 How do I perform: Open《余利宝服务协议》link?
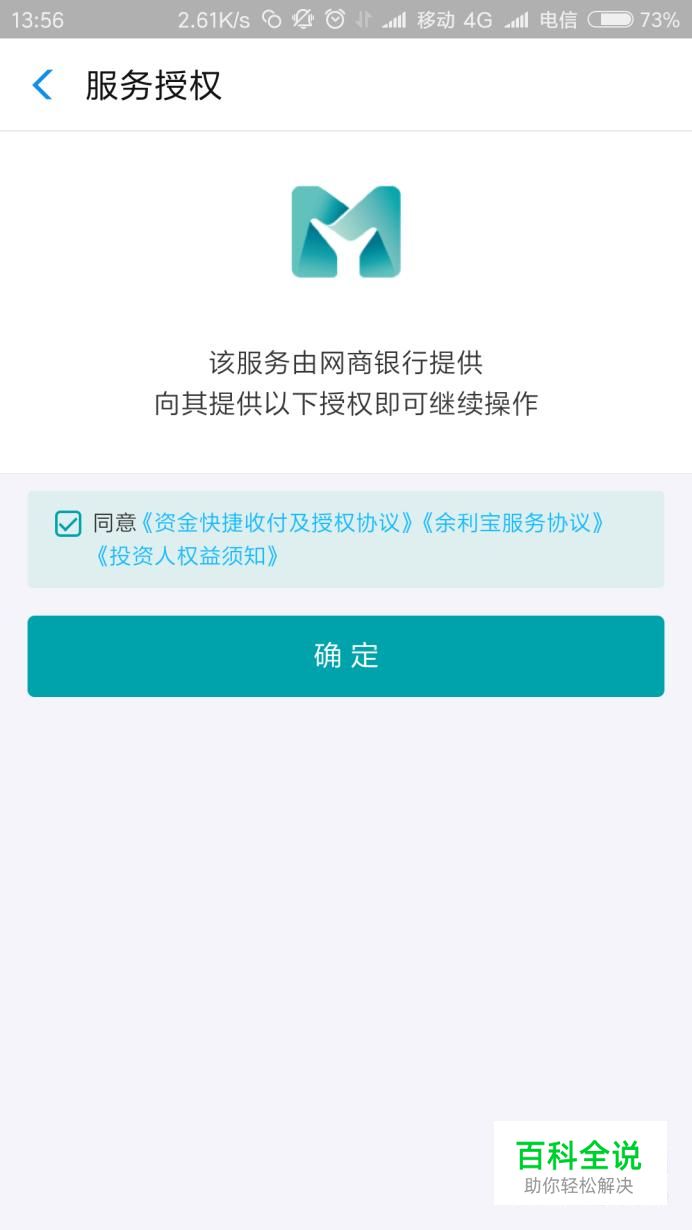(510, 523)
